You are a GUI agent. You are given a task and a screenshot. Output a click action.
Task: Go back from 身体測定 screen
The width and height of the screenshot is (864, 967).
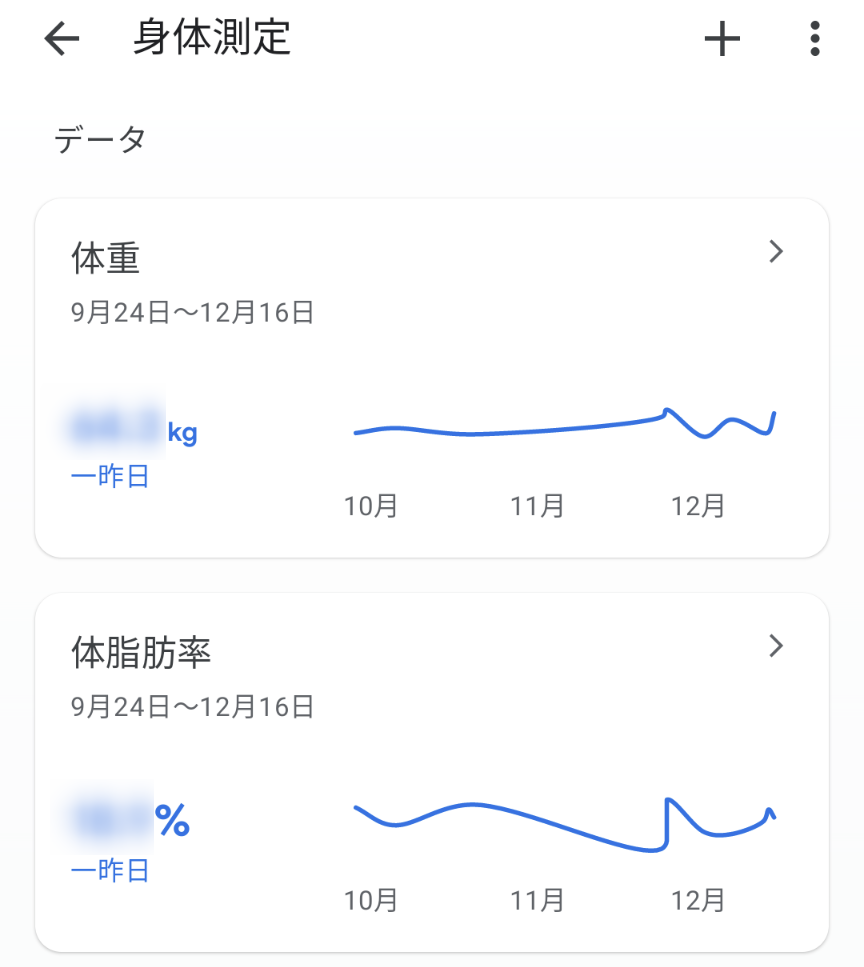(x=62, y=39)
